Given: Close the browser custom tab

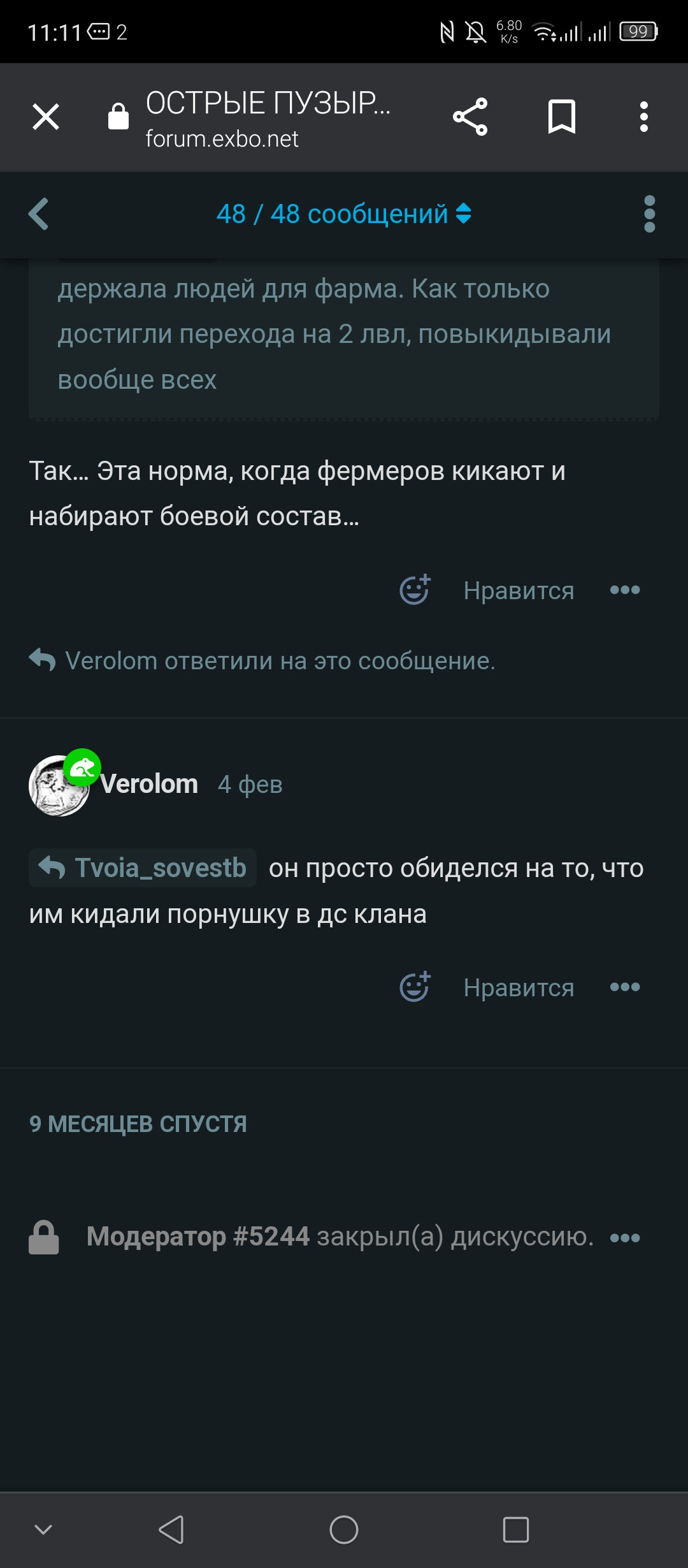Looking at the screenshot, I should 46,117.
